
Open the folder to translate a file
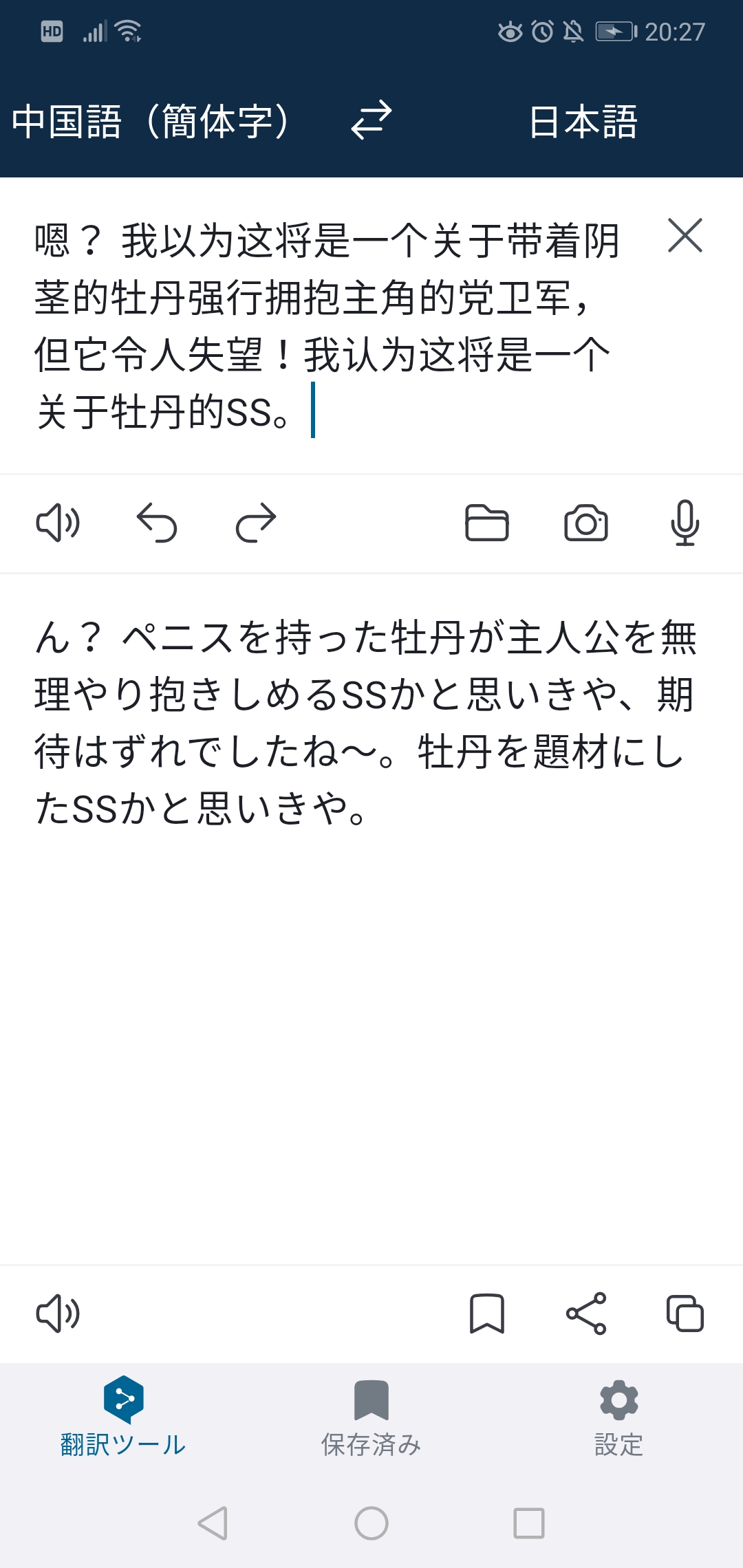(487, 523)
